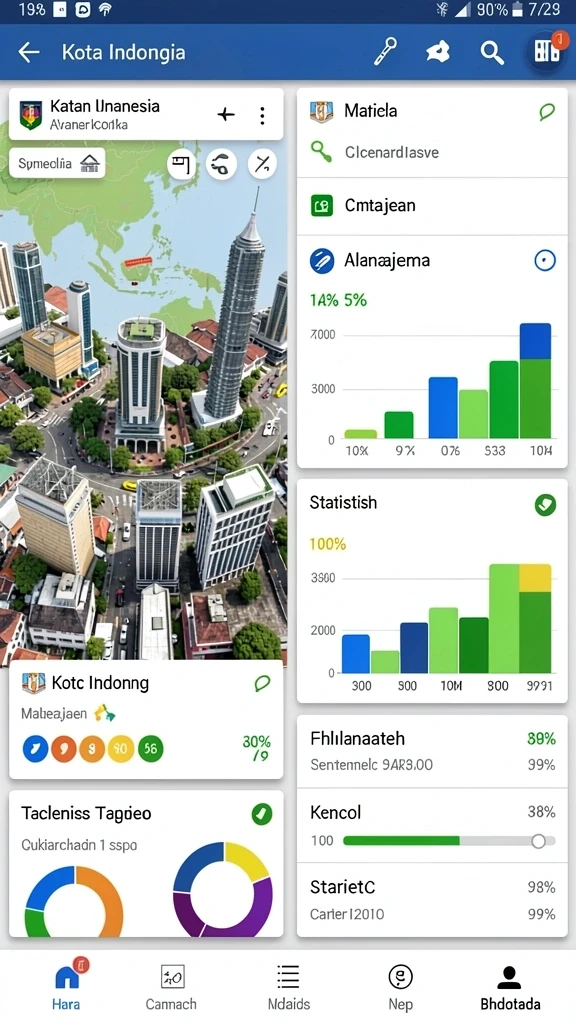Open the Cmtajean row
The height and width of the screenshot is (1024, 576).
pyautogui.click(x=432, y=206)
